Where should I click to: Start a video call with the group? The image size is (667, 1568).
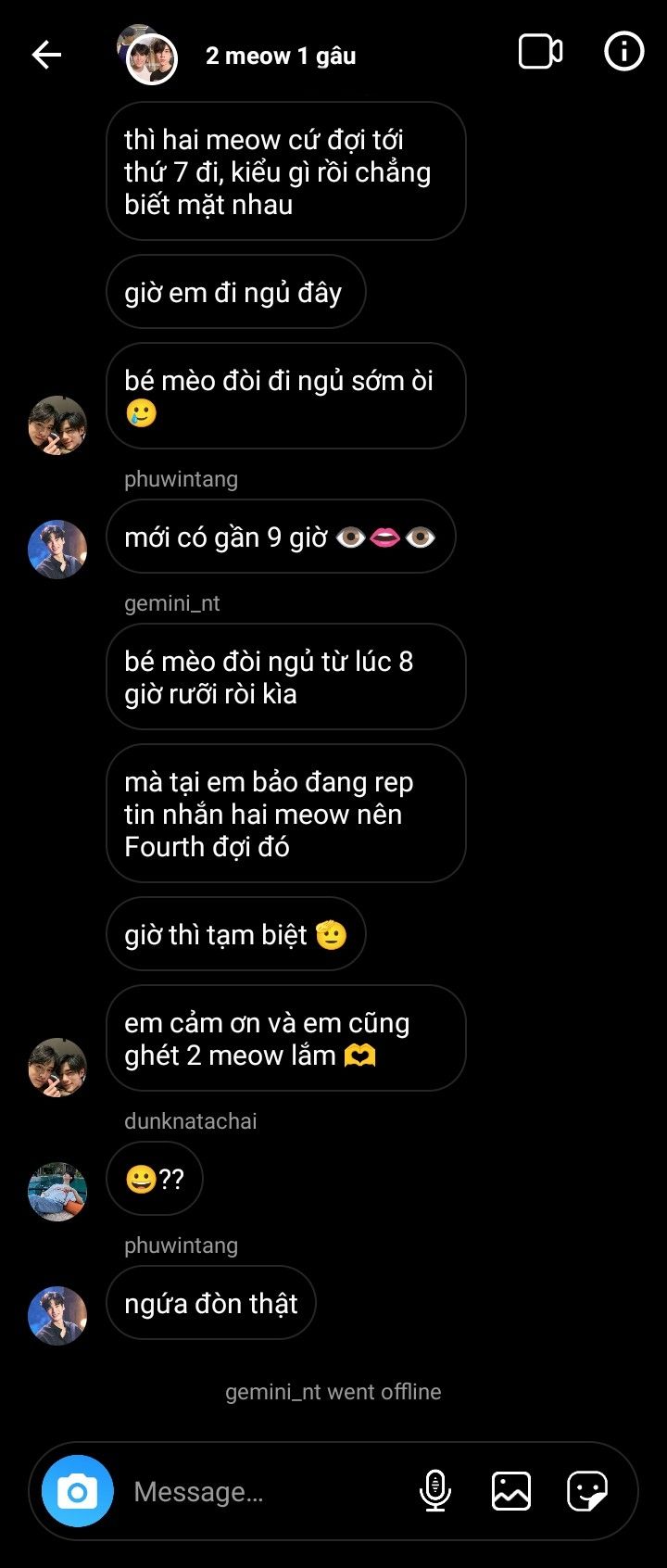point(540,52)
